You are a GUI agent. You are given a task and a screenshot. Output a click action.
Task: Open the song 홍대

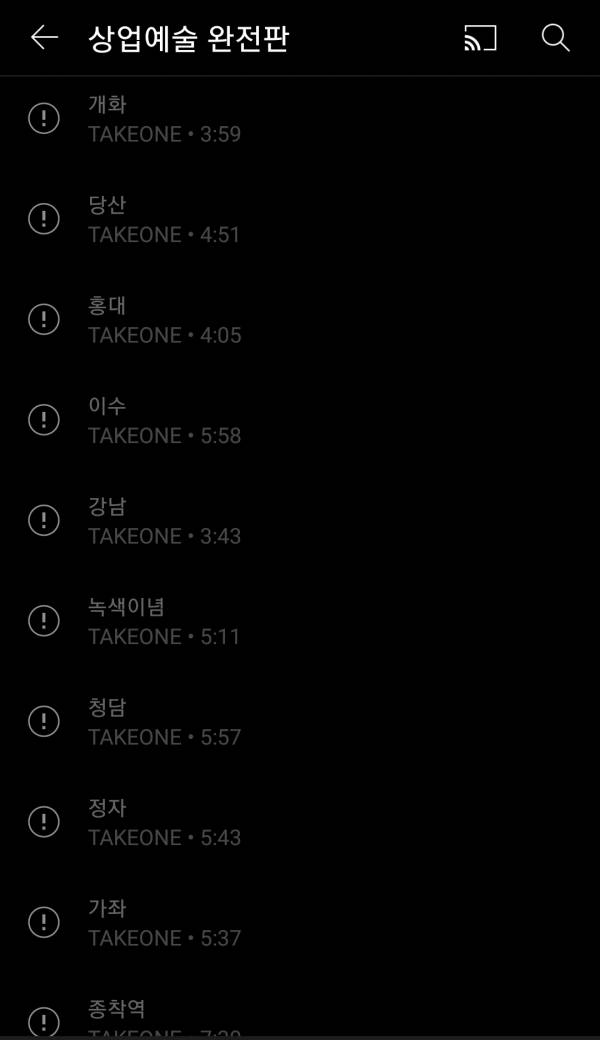(x=165, y=320)
